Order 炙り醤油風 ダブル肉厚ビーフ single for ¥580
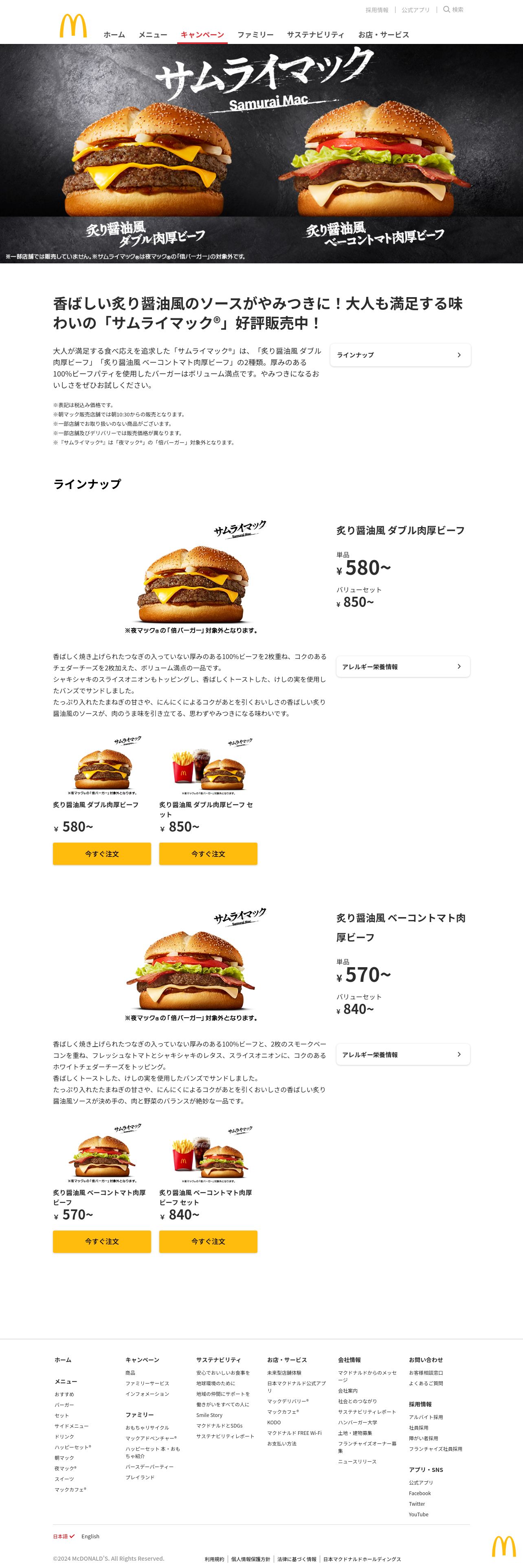This screenshot has width=523, height=1568. [x=102, y=853]
